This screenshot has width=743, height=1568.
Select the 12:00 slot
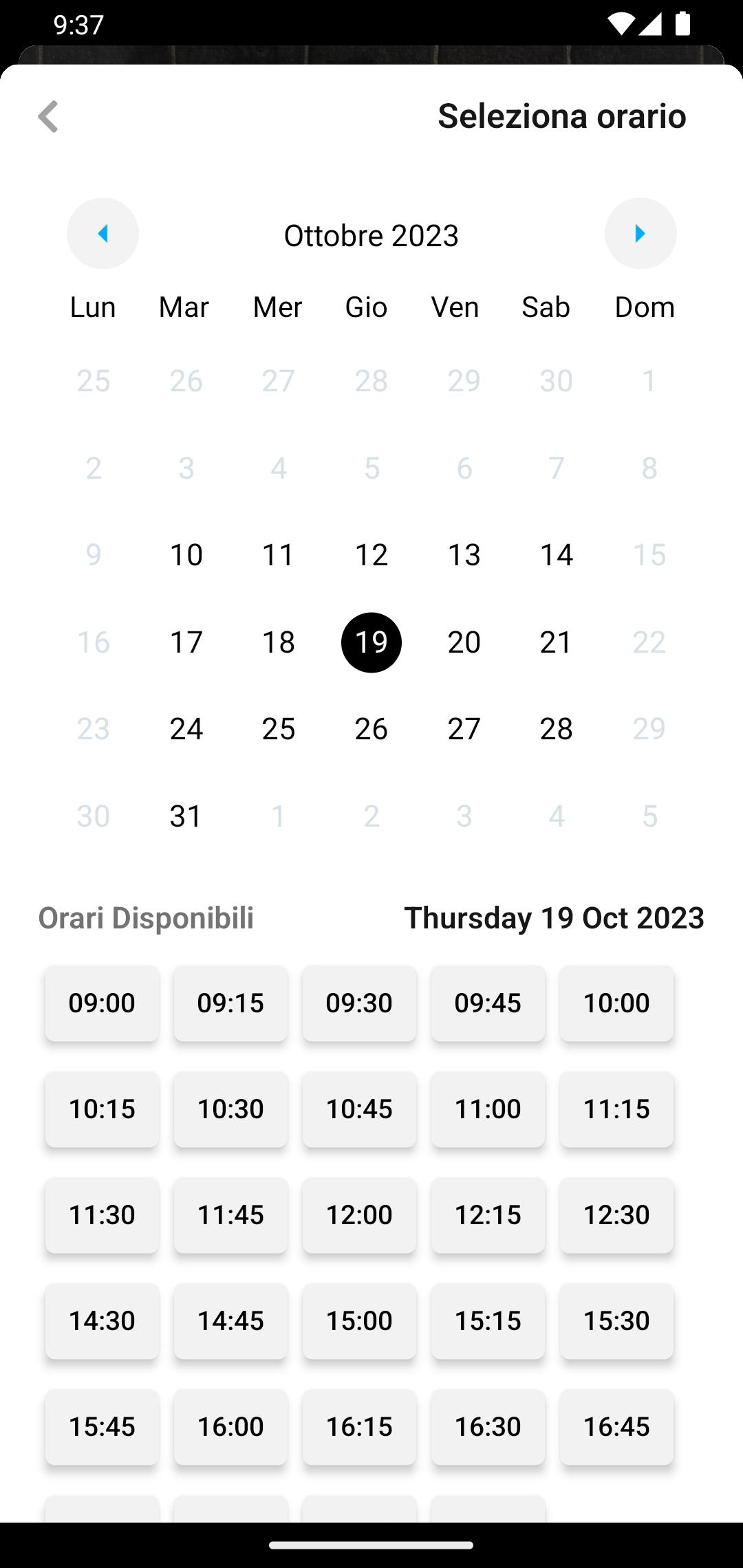pyautogui.click(x=359, y=1215)
